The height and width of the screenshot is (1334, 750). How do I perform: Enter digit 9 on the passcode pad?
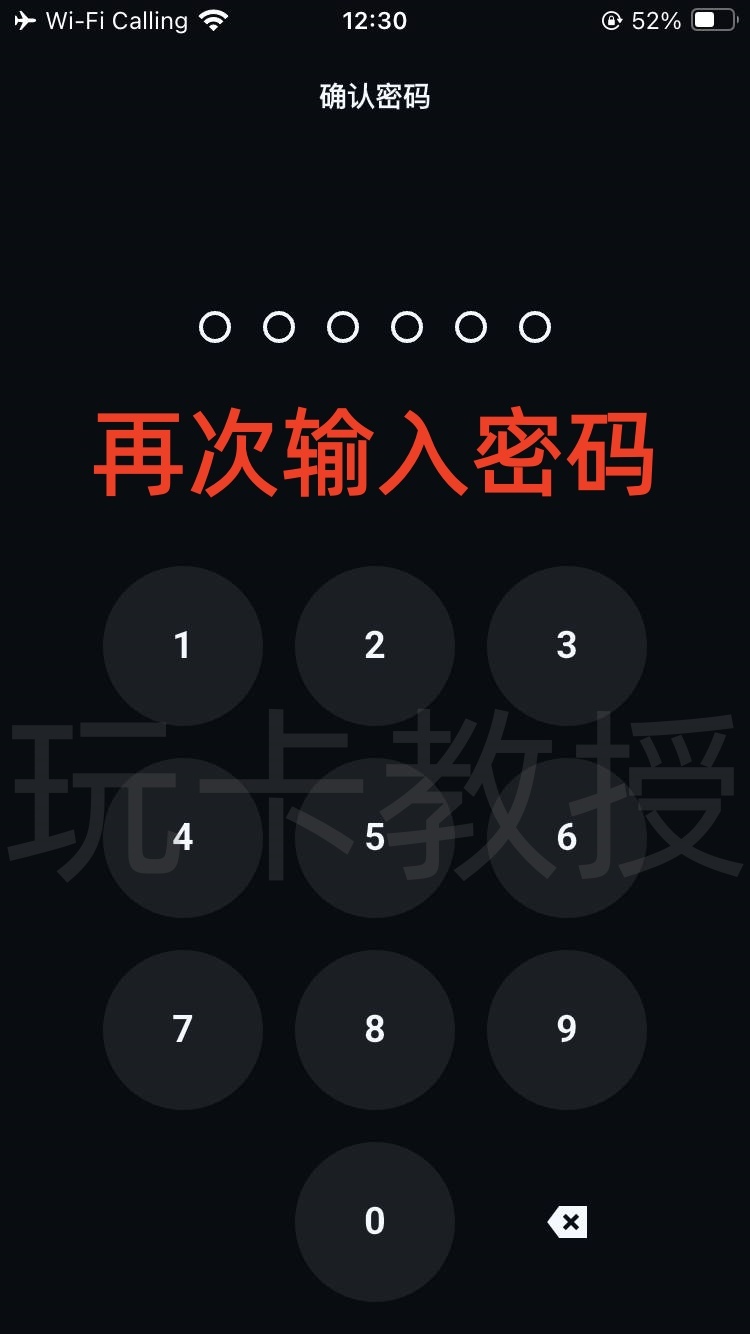567,1029
